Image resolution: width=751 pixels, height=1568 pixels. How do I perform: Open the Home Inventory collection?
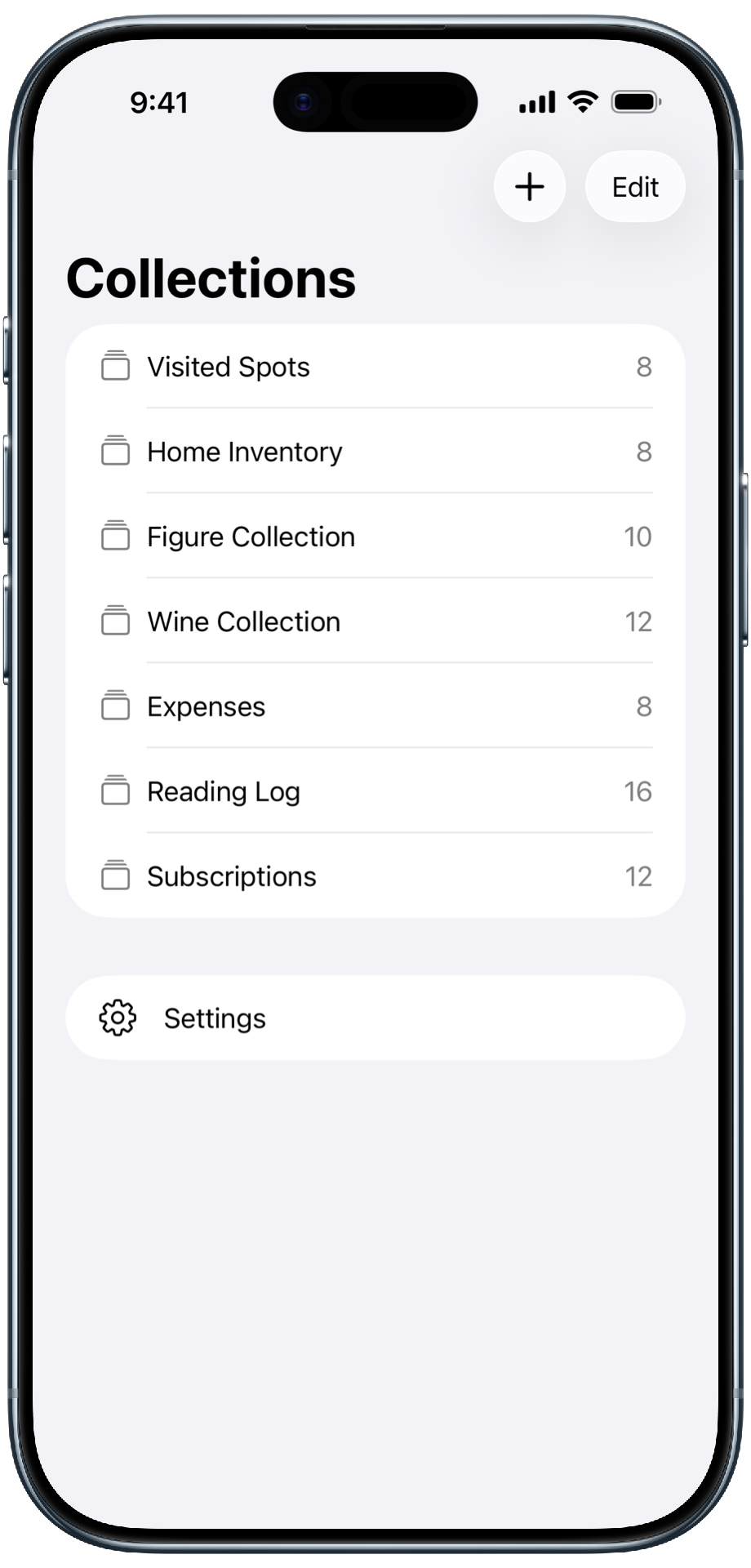click(x=375, y=452)
